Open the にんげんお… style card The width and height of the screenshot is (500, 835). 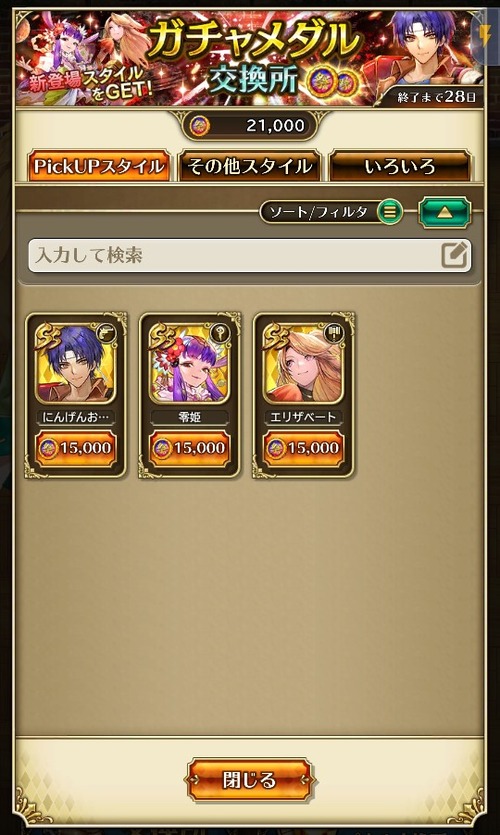(76, 395)
